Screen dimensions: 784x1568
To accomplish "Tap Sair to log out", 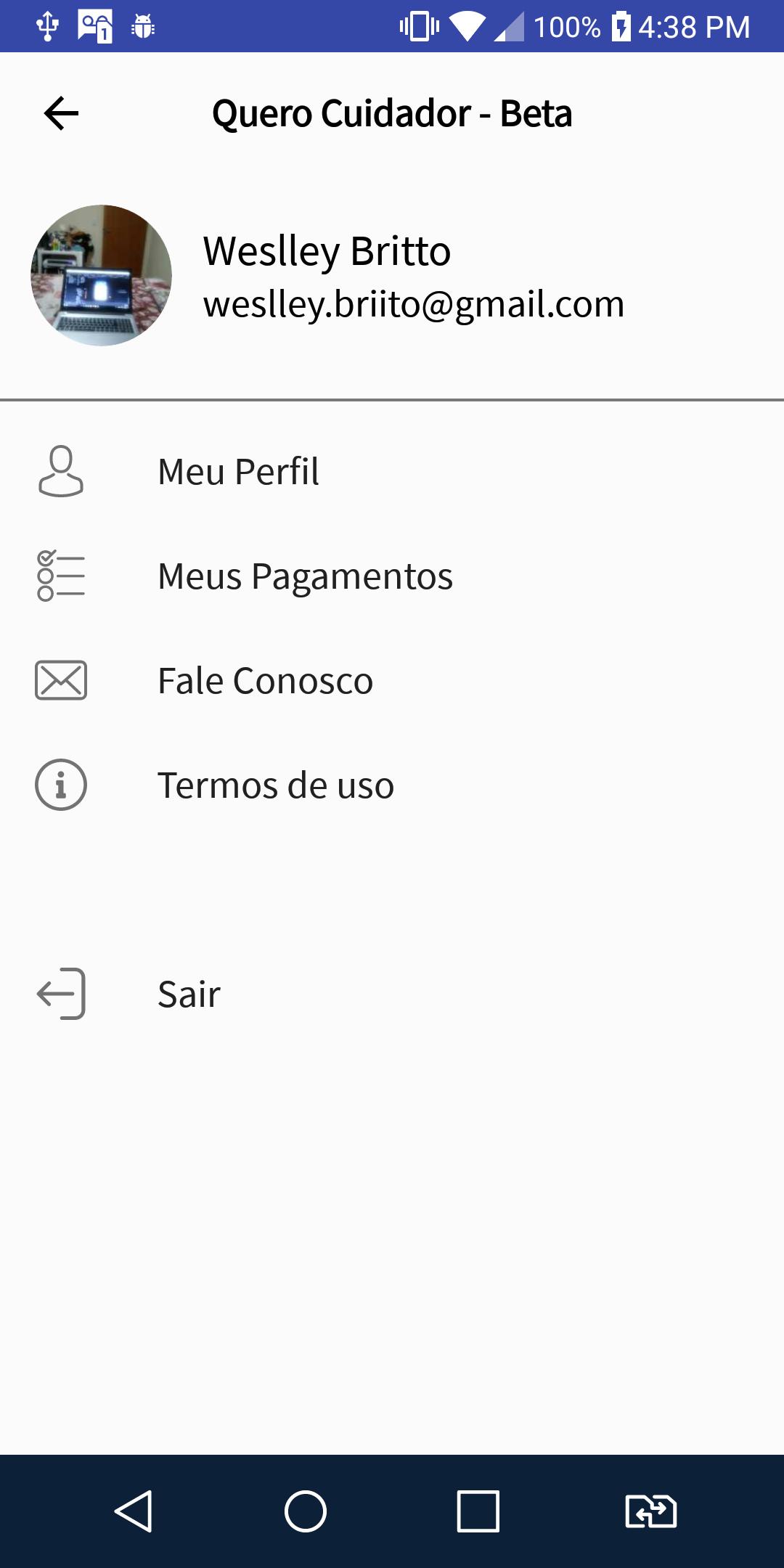I will [392, 994].
